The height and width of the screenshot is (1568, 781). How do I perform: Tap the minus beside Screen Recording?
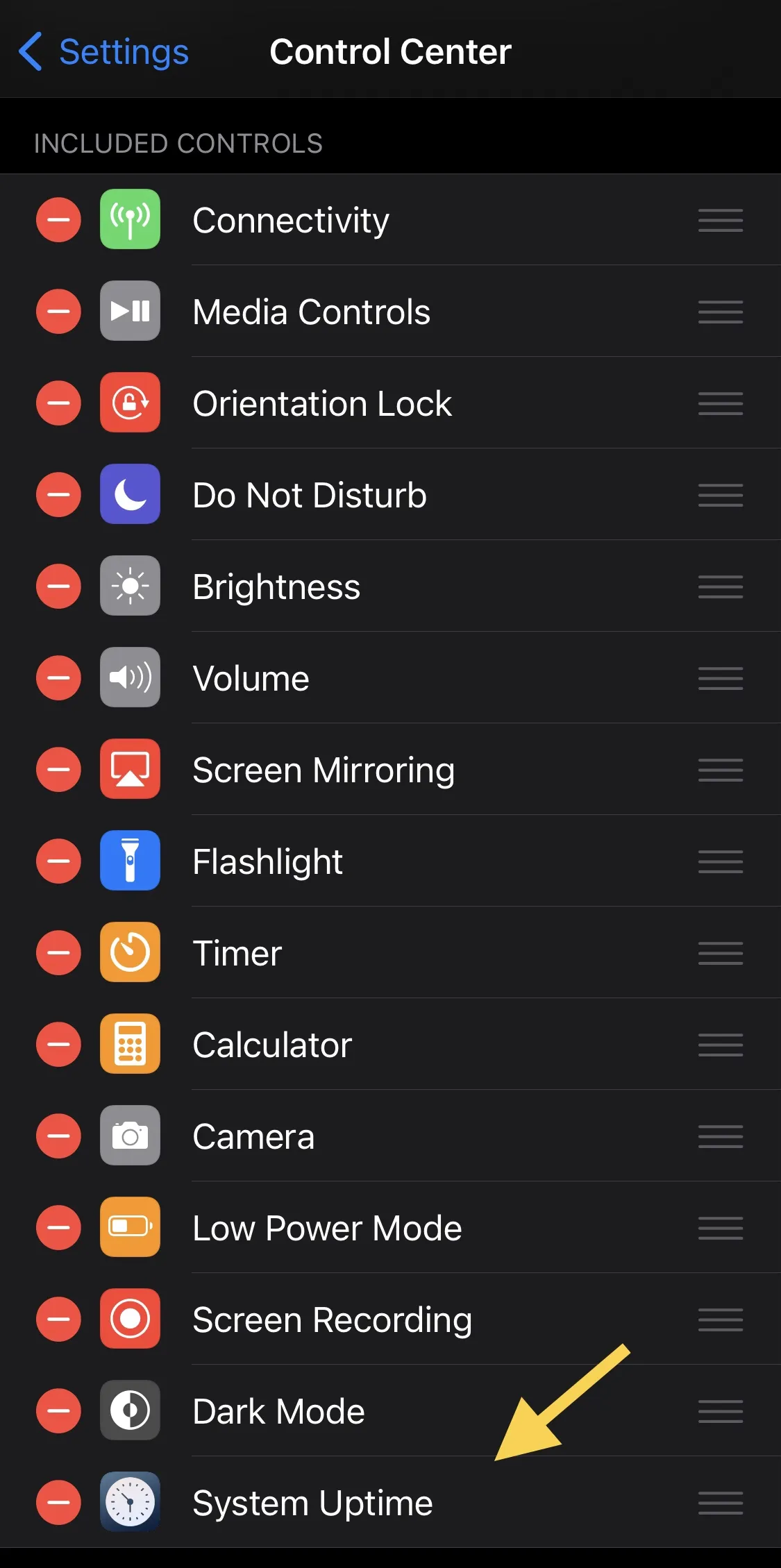coord(58,1320)
